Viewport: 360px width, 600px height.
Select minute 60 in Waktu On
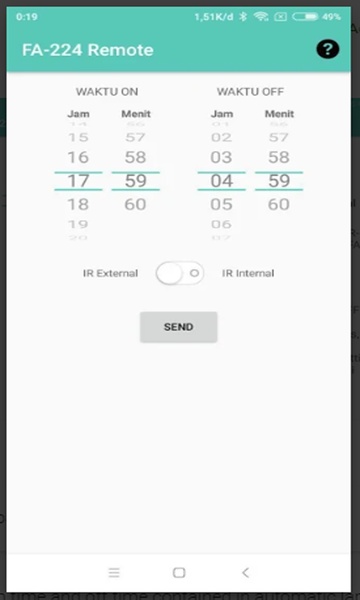(135, 205)
